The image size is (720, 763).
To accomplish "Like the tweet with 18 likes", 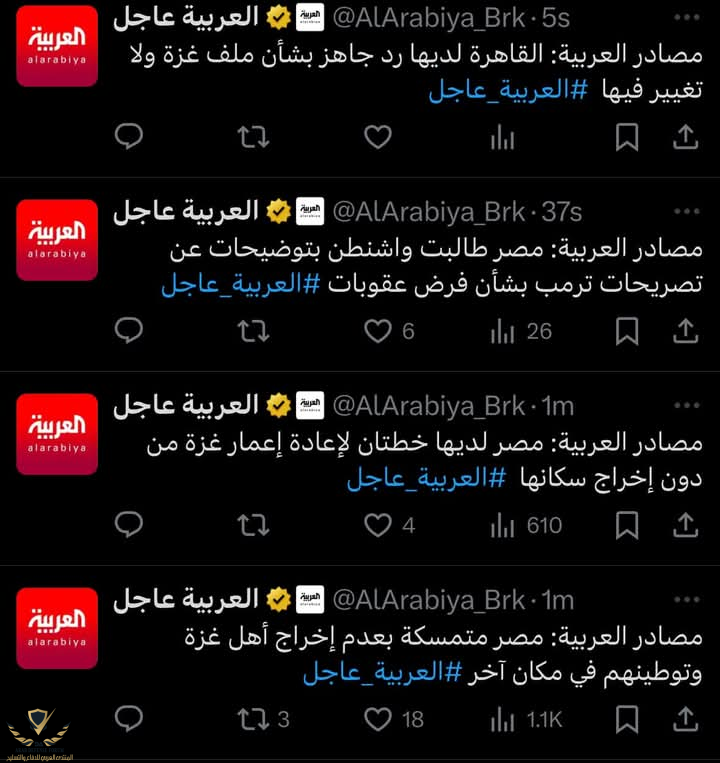I will (377, 719).
